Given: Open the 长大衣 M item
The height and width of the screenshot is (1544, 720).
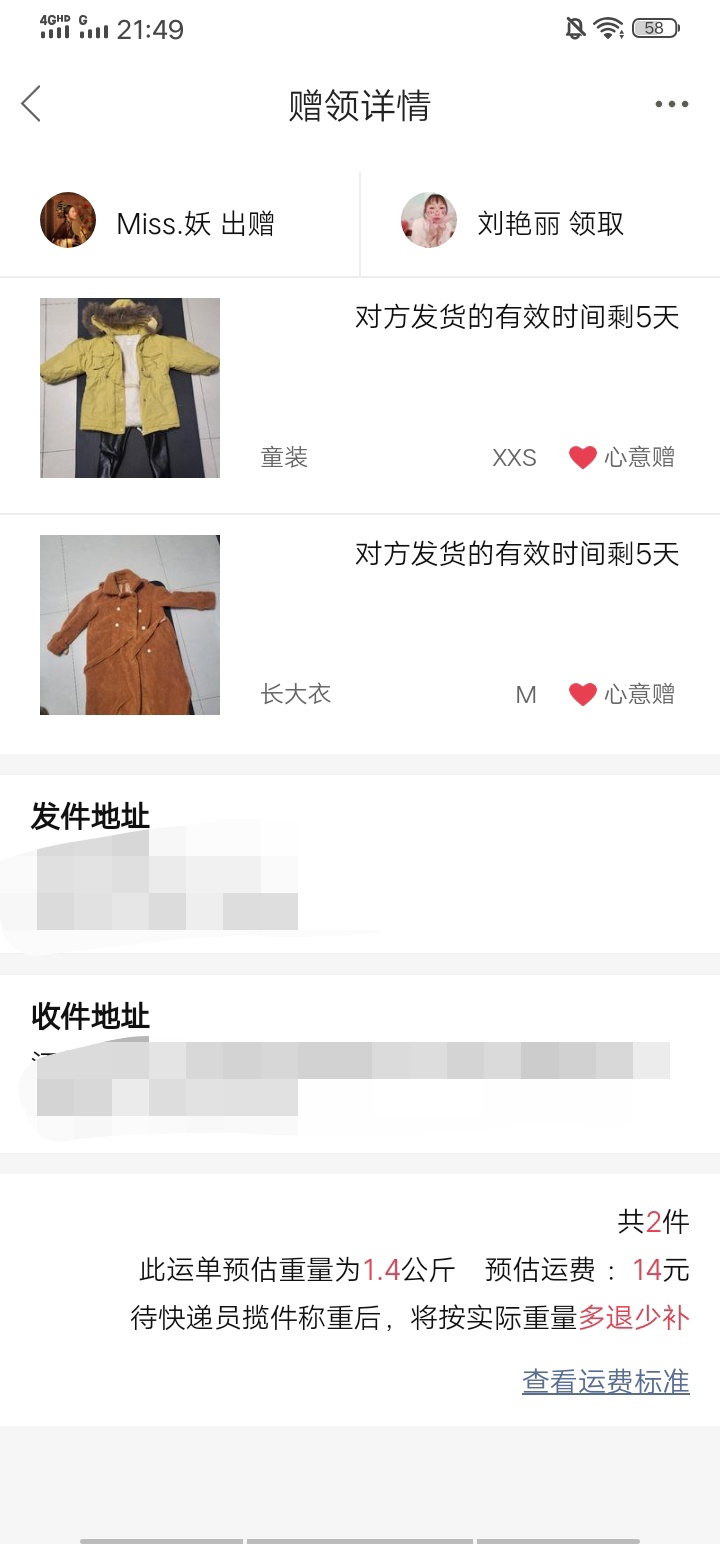Looking at the screenshot, I should click(130, 625).
